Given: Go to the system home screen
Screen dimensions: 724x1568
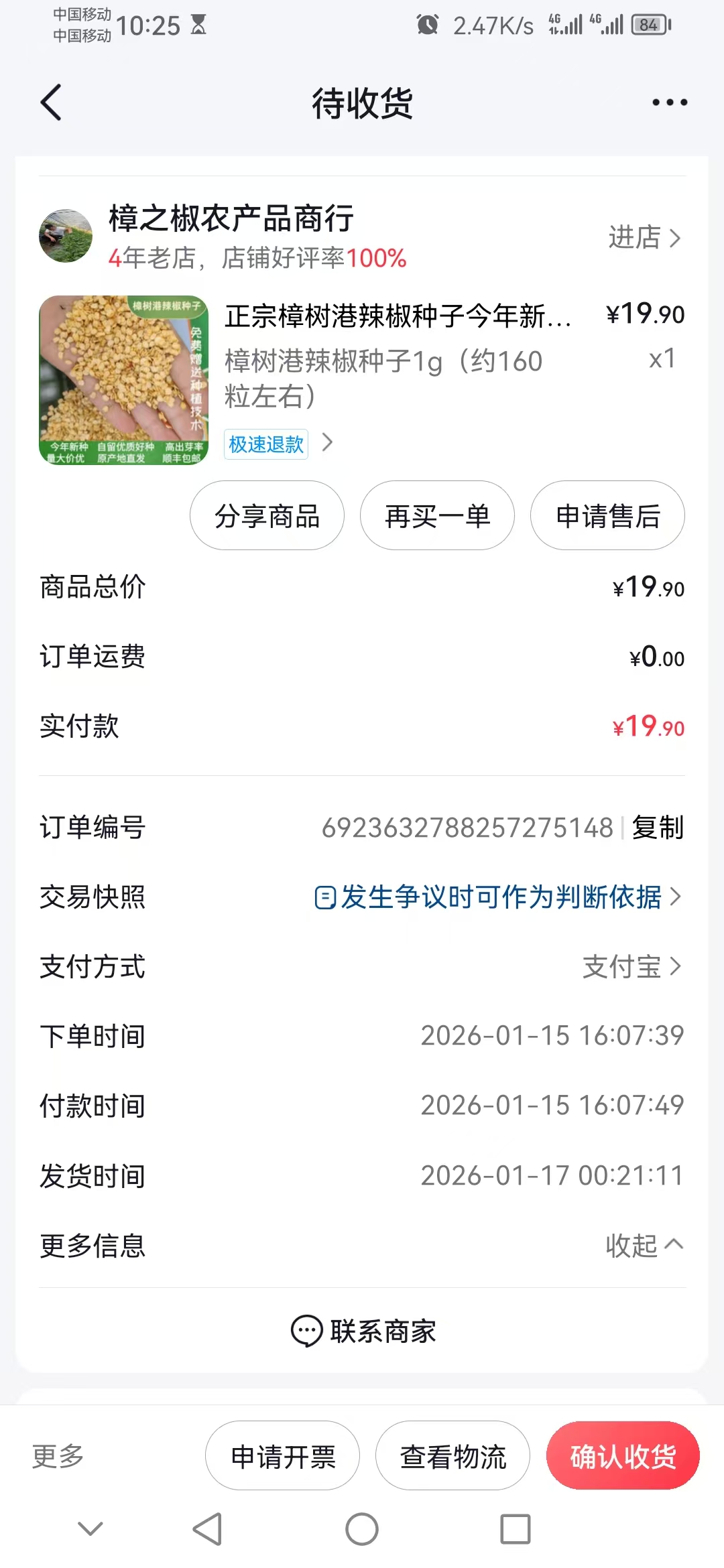Looking at the screenshot, I should (362, 1529).
